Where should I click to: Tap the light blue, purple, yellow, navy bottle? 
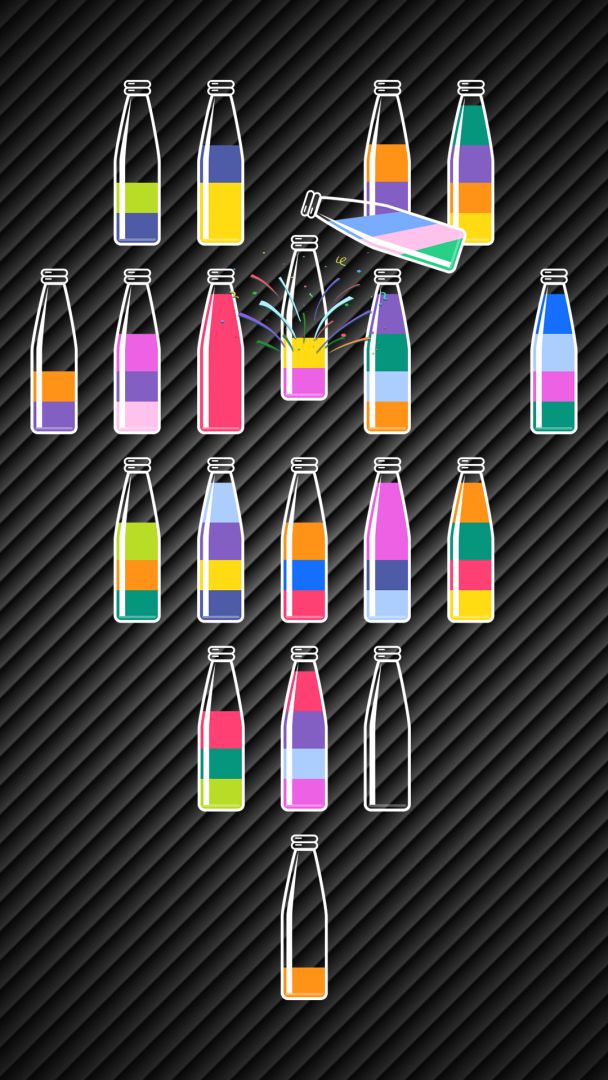click(x=220, y=543)
